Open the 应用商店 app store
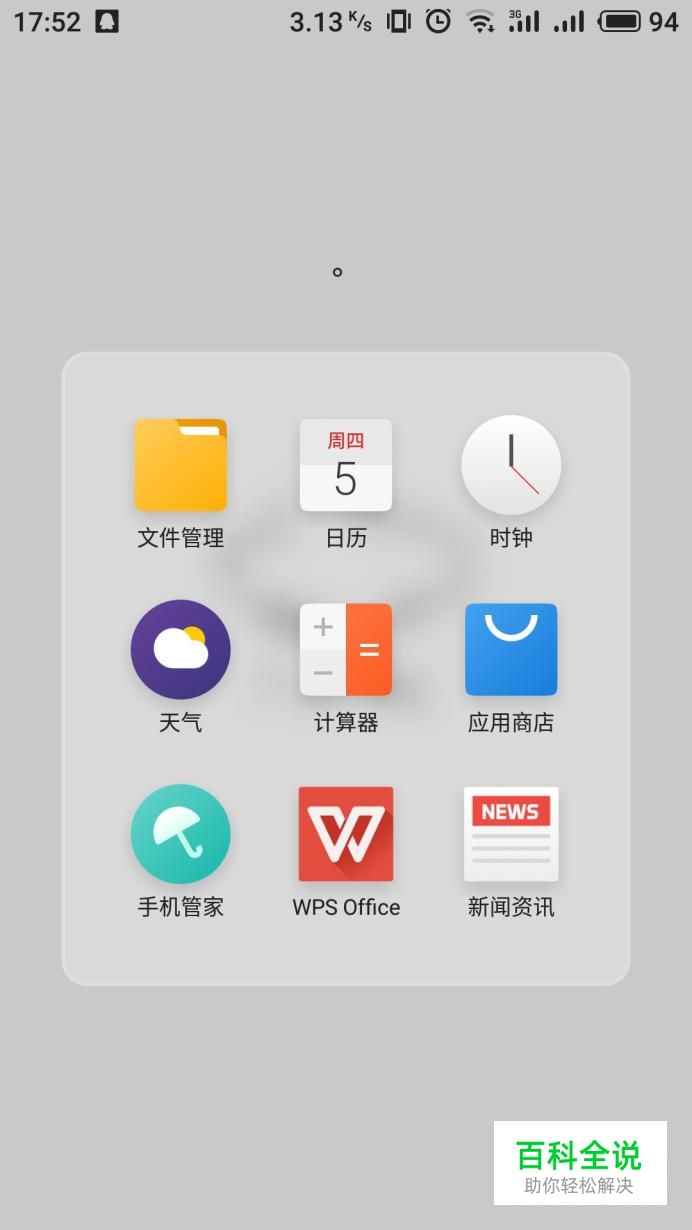Viewport: 692px width, 1230px height. click(x=511, y=649)
